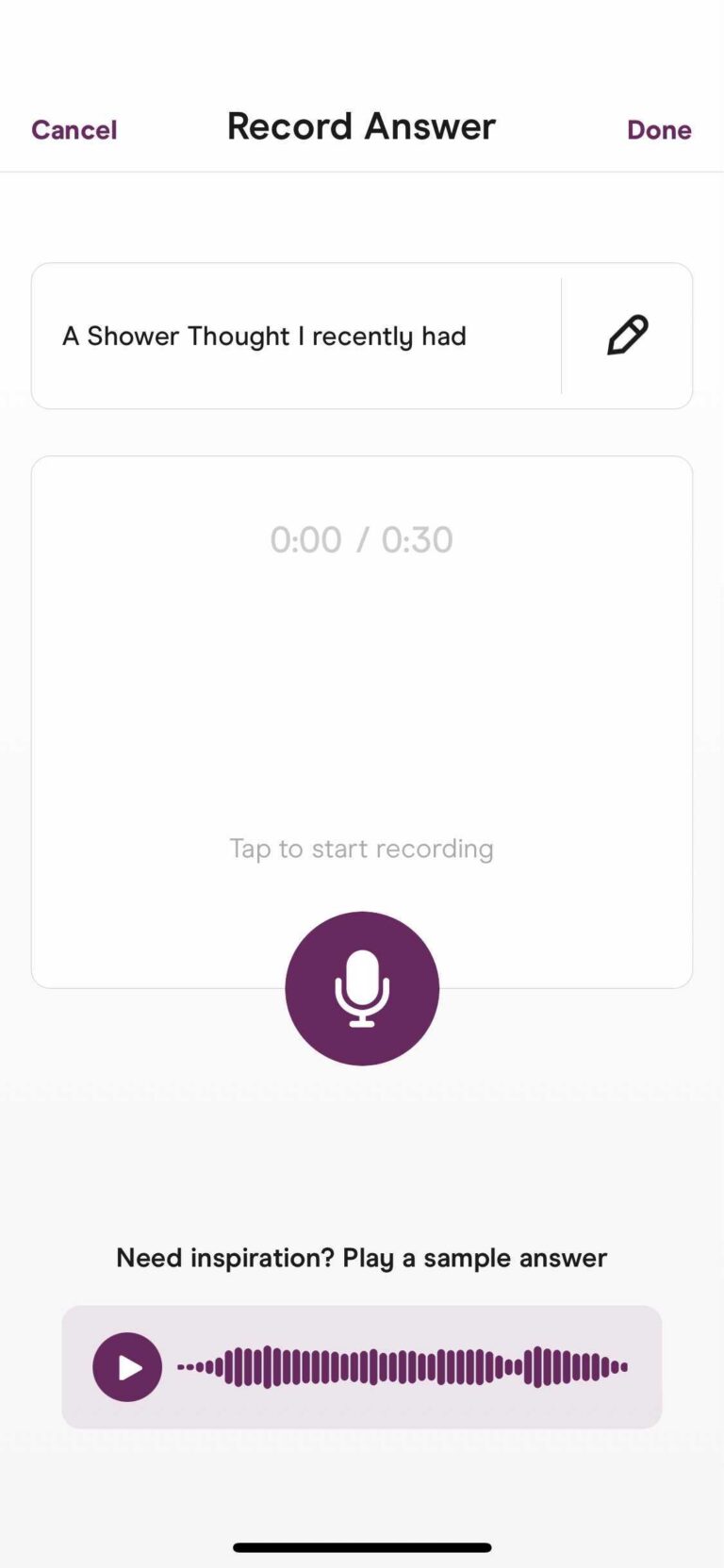Tap 'Need inspiration? Play a sample answer' text
Viewport: 724px width, 1568px height.
pos(361,1257)
